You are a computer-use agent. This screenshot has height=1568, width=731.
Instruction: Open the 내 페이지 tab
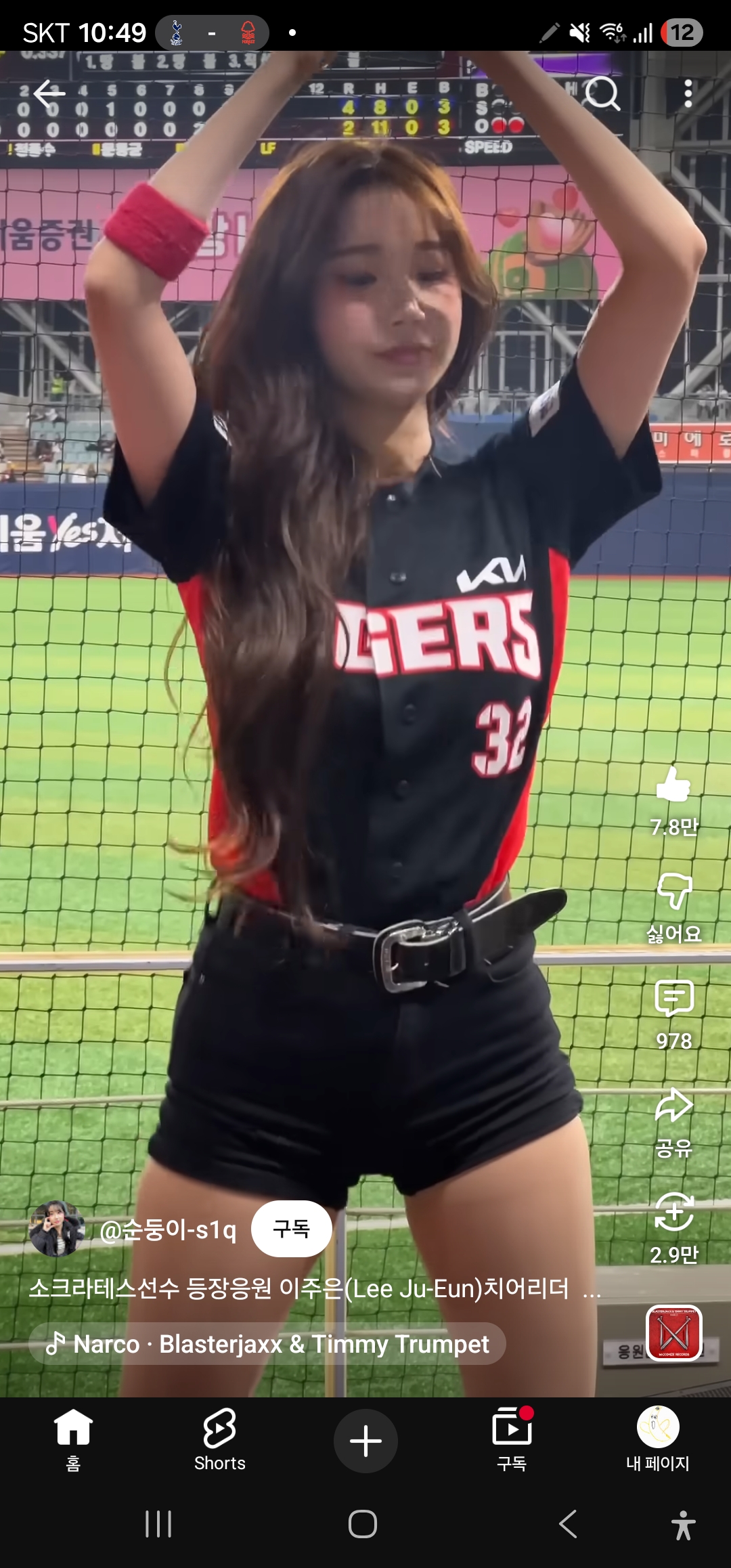click(657, 1439)
